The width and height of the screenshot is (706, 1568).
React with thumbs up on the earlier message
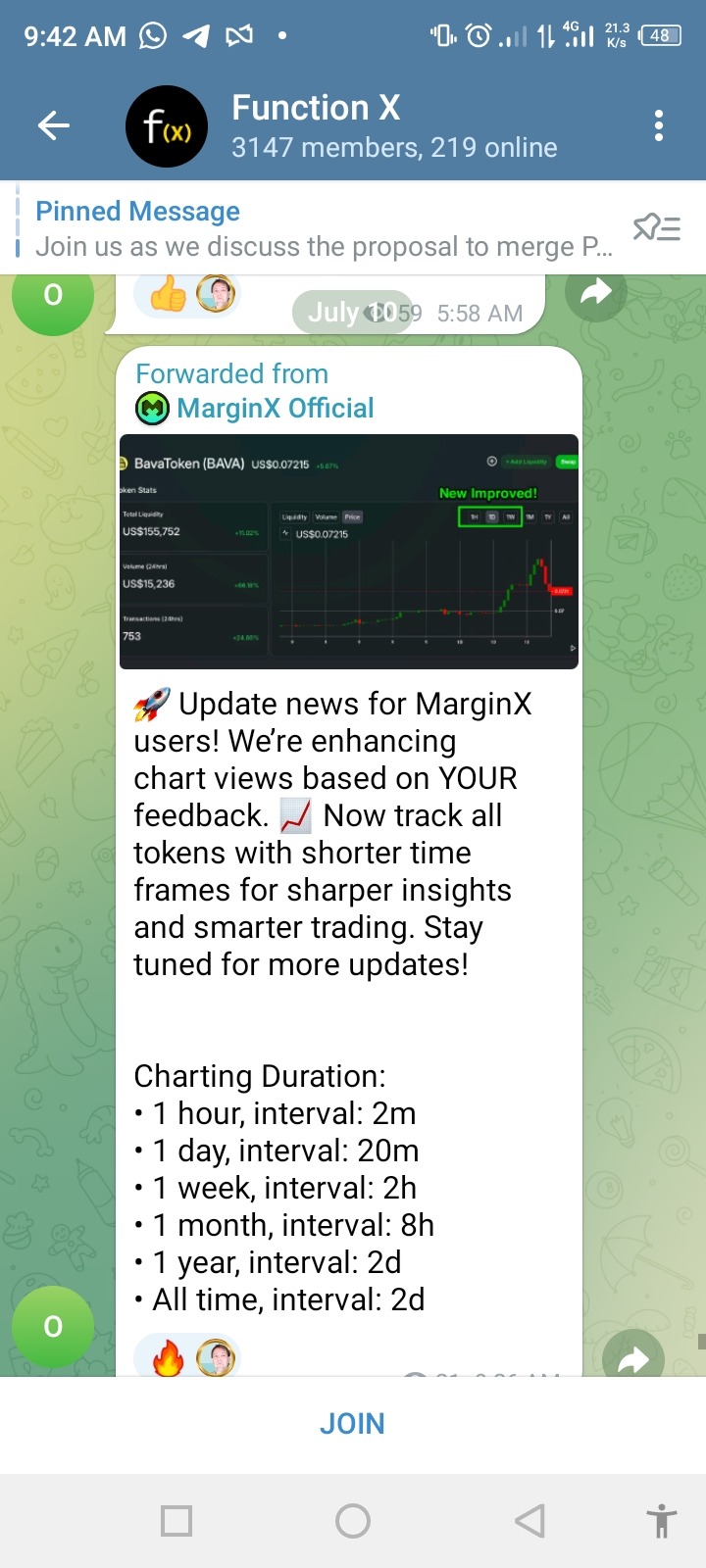pos(169,294)
